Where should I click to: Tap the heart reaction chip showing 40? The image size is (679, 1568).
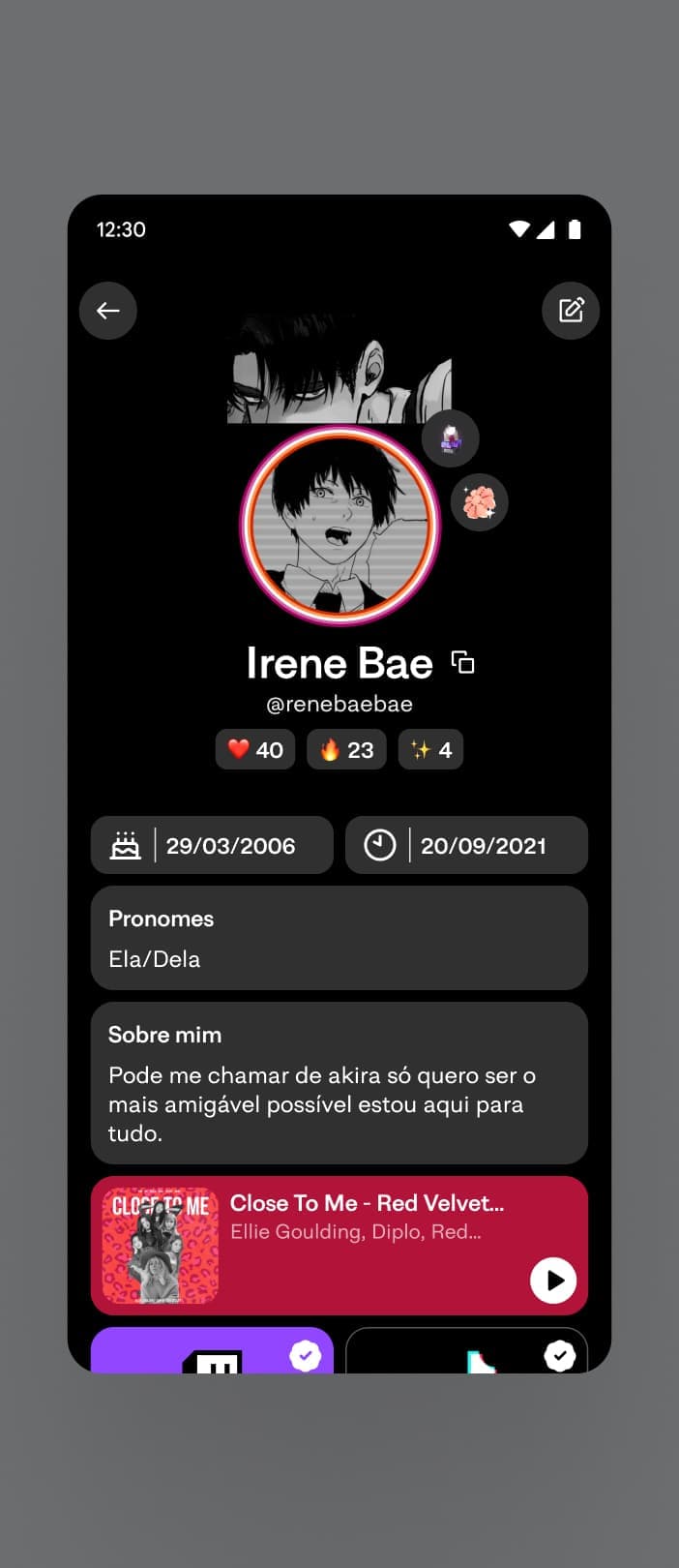click(x=255, y=749)
